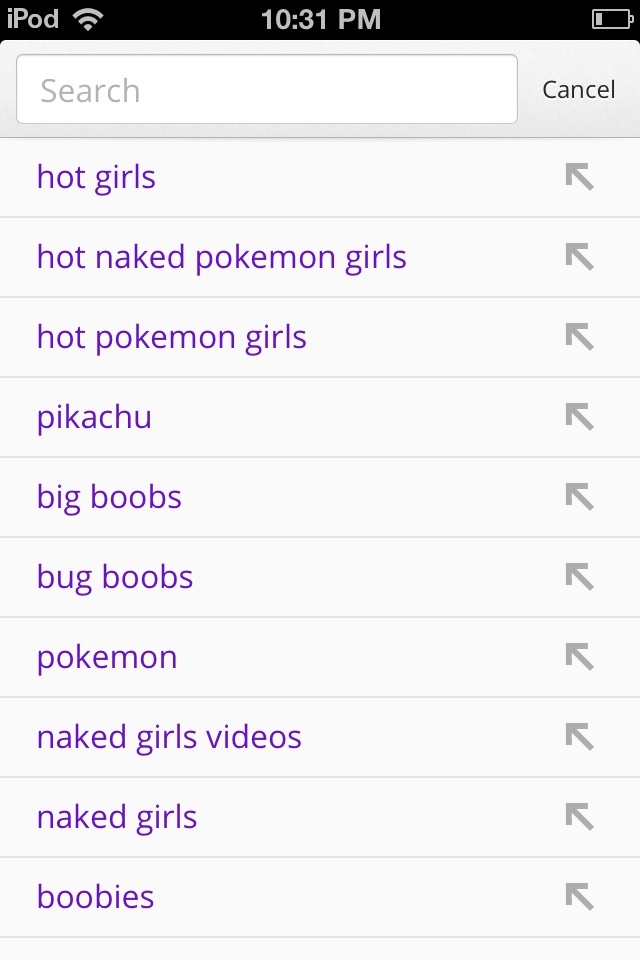Select the "pikachu" search suggestion
Screen dimensions: 640x960
95,417
